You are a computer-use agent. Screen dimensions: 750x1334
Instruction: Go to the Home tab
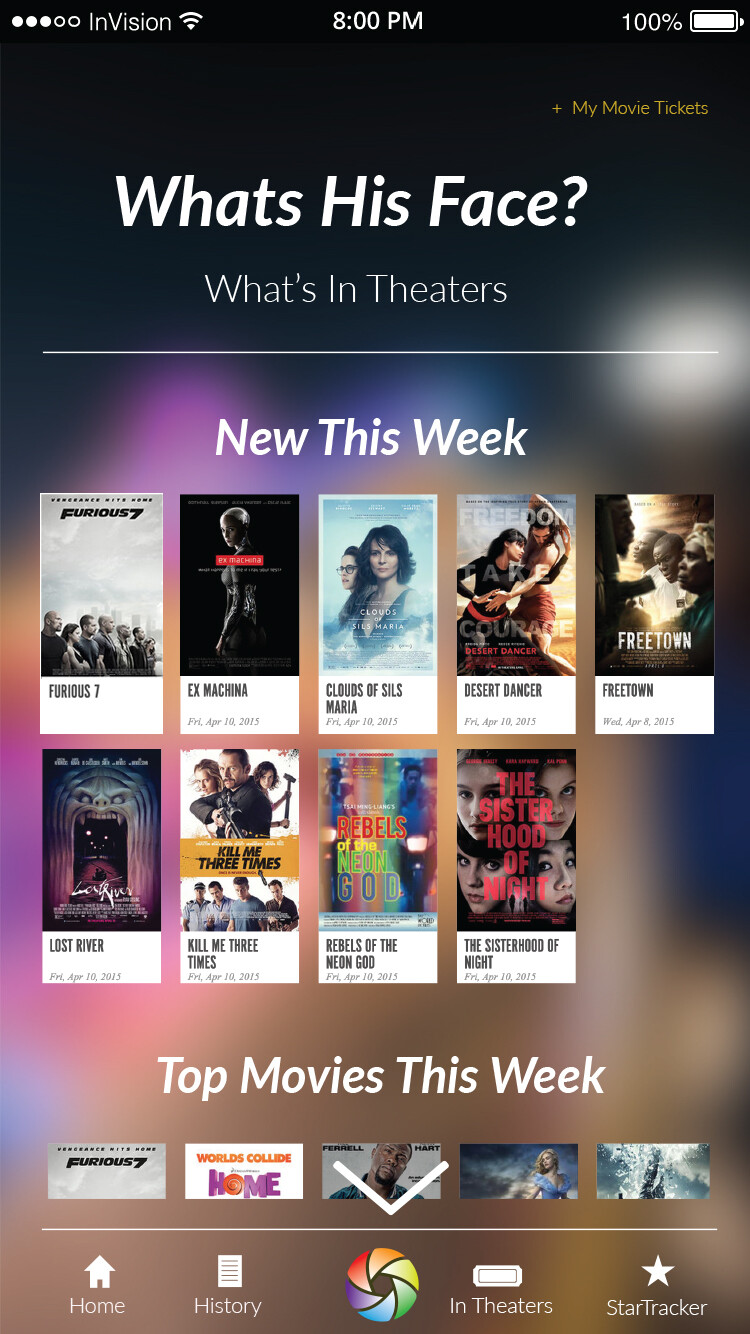pyautogui.click(x=98, y=1287)
